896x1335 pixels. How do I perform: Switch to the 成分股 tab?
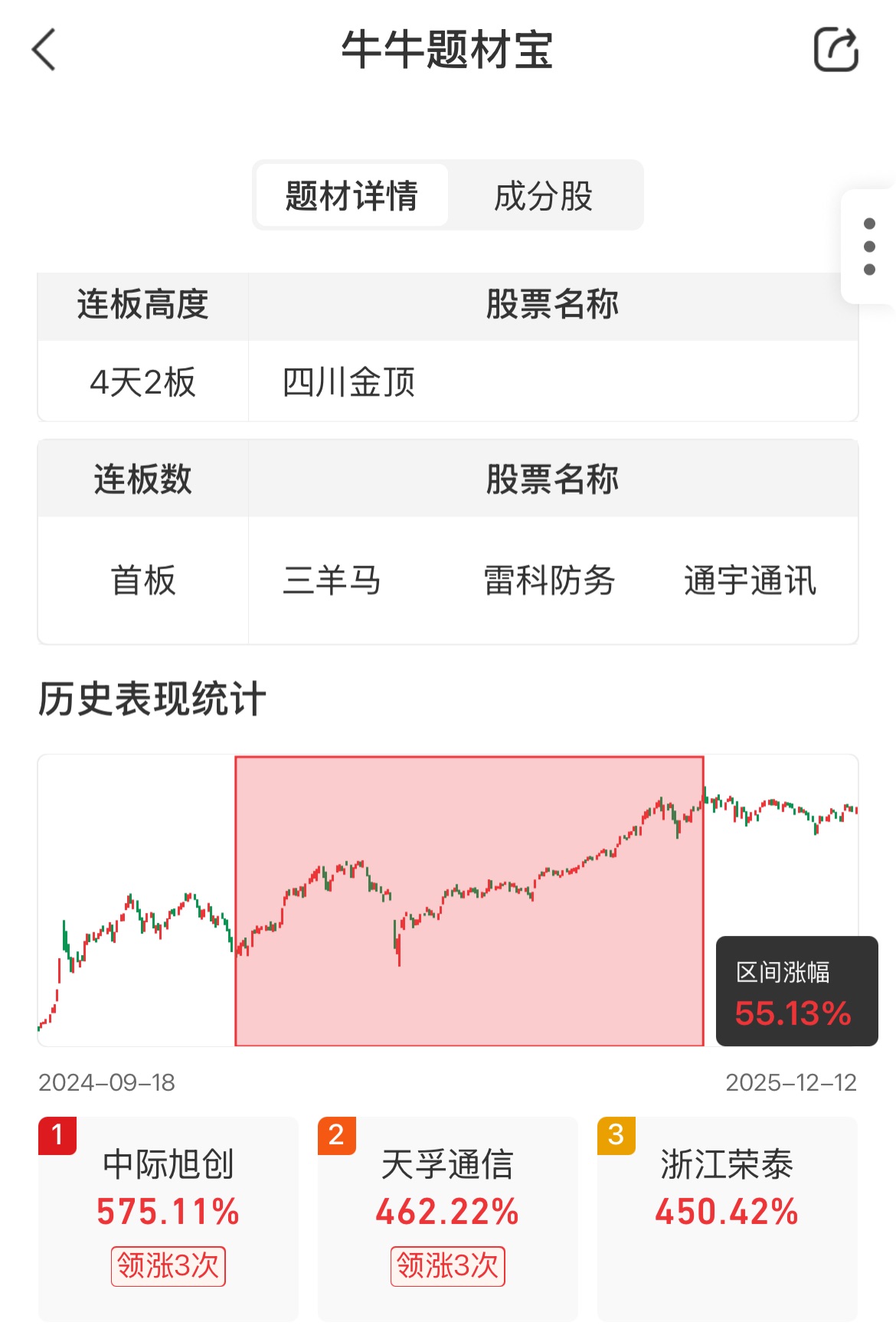(544, 196)
